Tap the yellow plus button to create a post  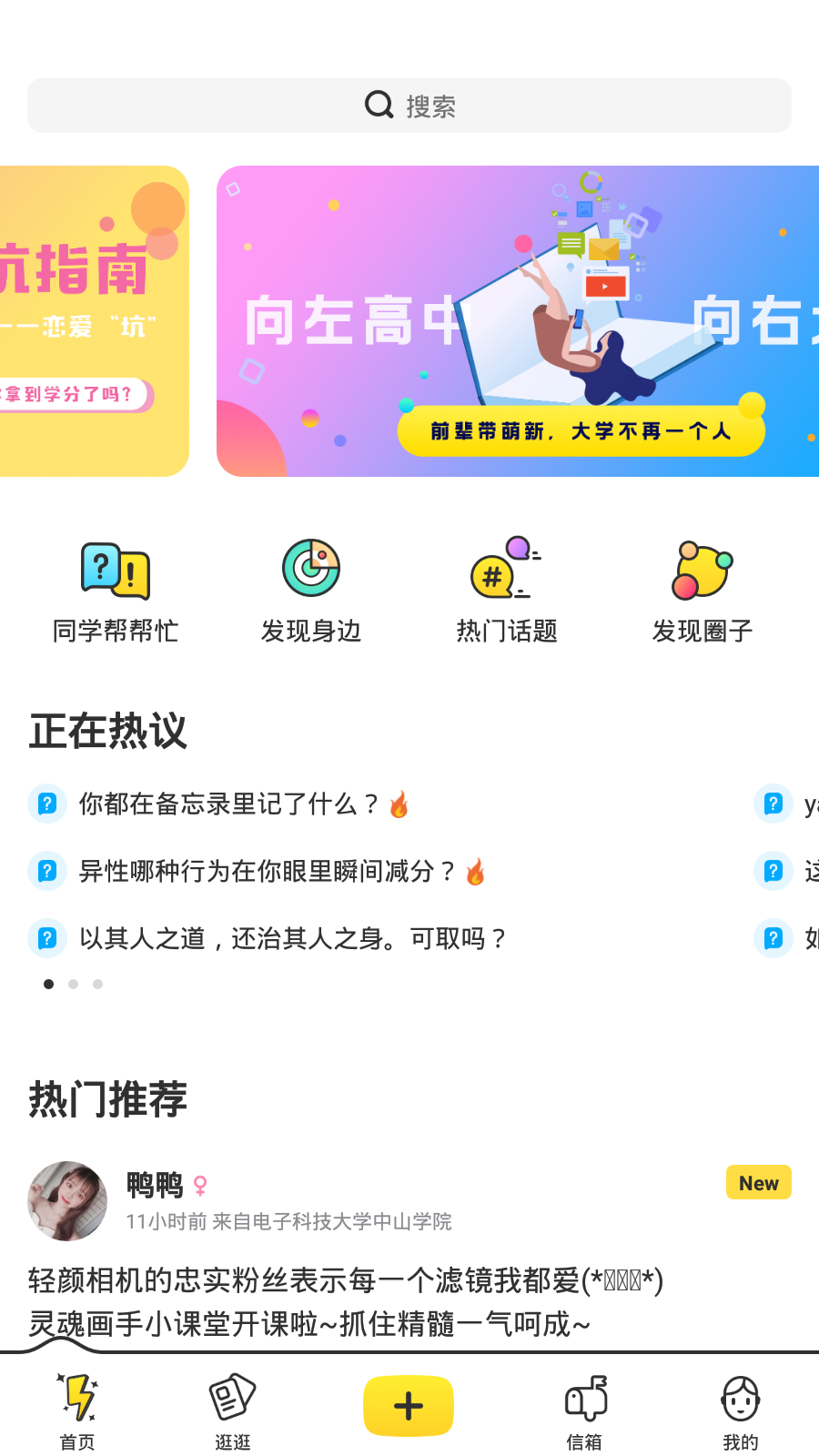(409, 1406)
